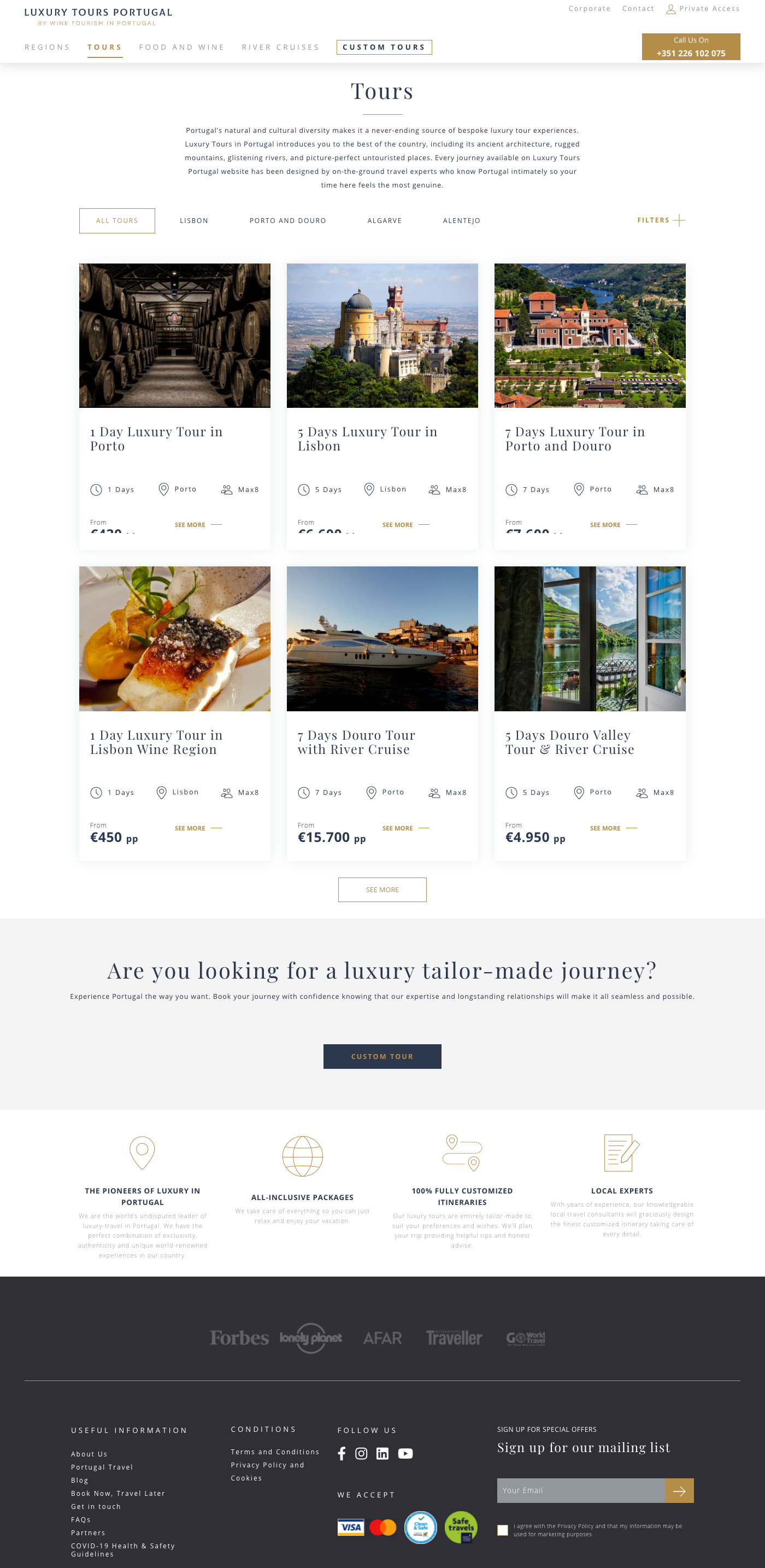This screenshot has width=765, height=1568.
Task: Submit email using the arrow icon
Action: click(680, 1490)
